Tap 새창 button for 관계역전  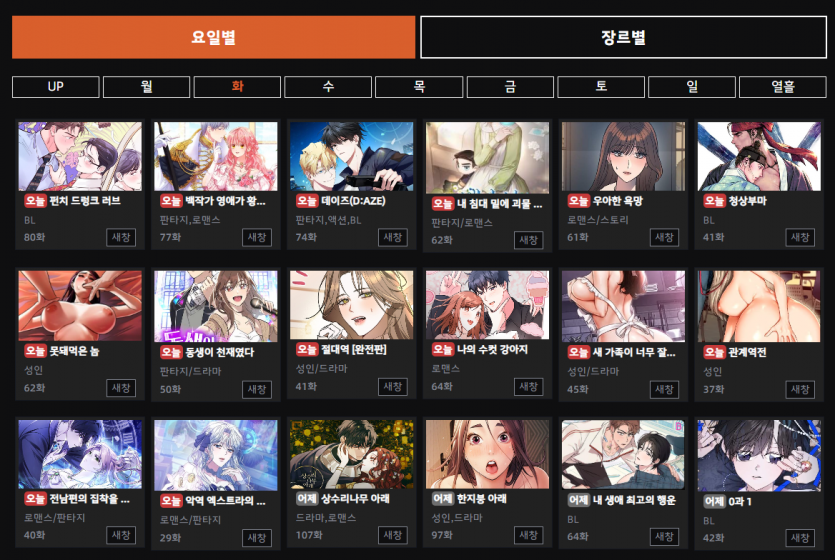tap(800, 388)
